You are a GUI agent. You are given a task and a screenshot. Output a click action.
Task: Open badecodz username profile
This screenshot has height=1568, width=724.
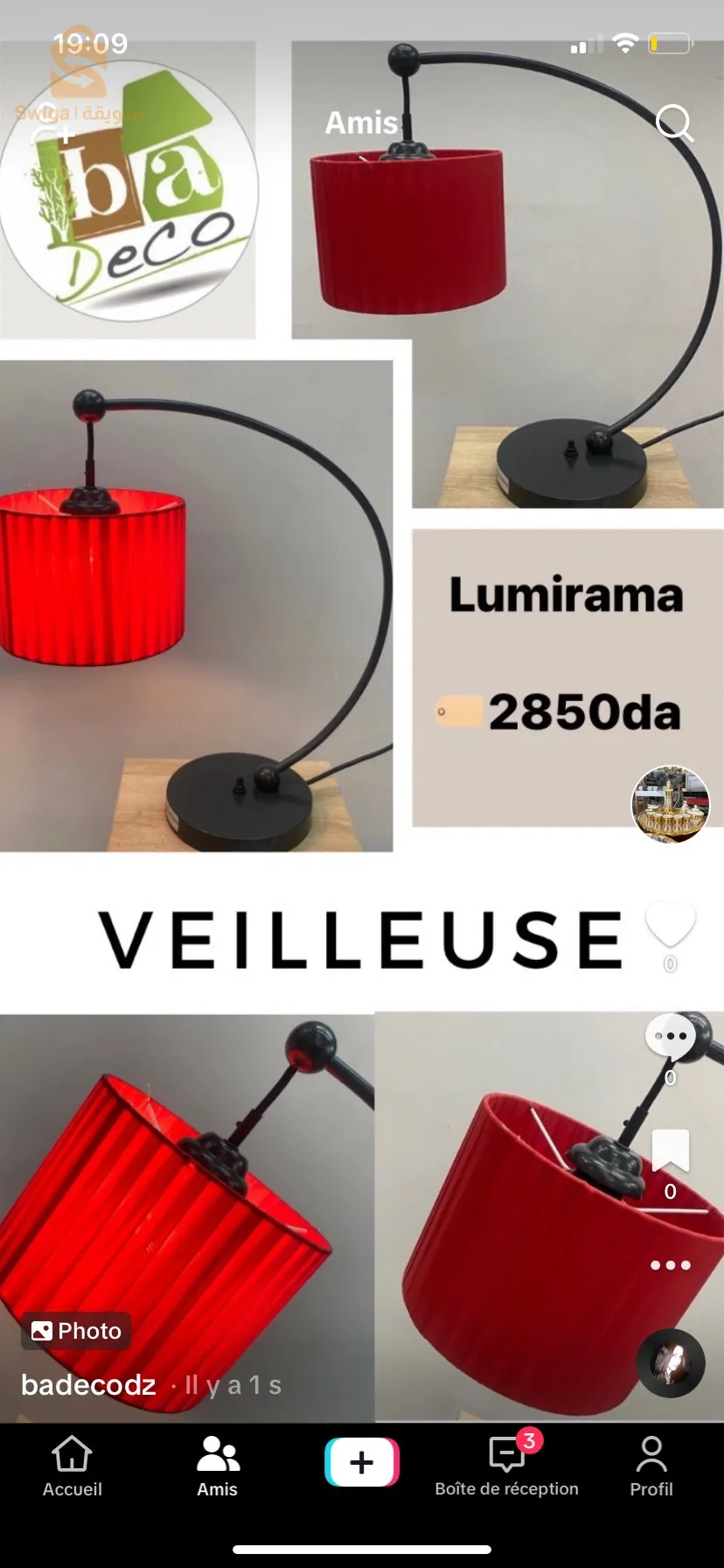click(88, 1385)
